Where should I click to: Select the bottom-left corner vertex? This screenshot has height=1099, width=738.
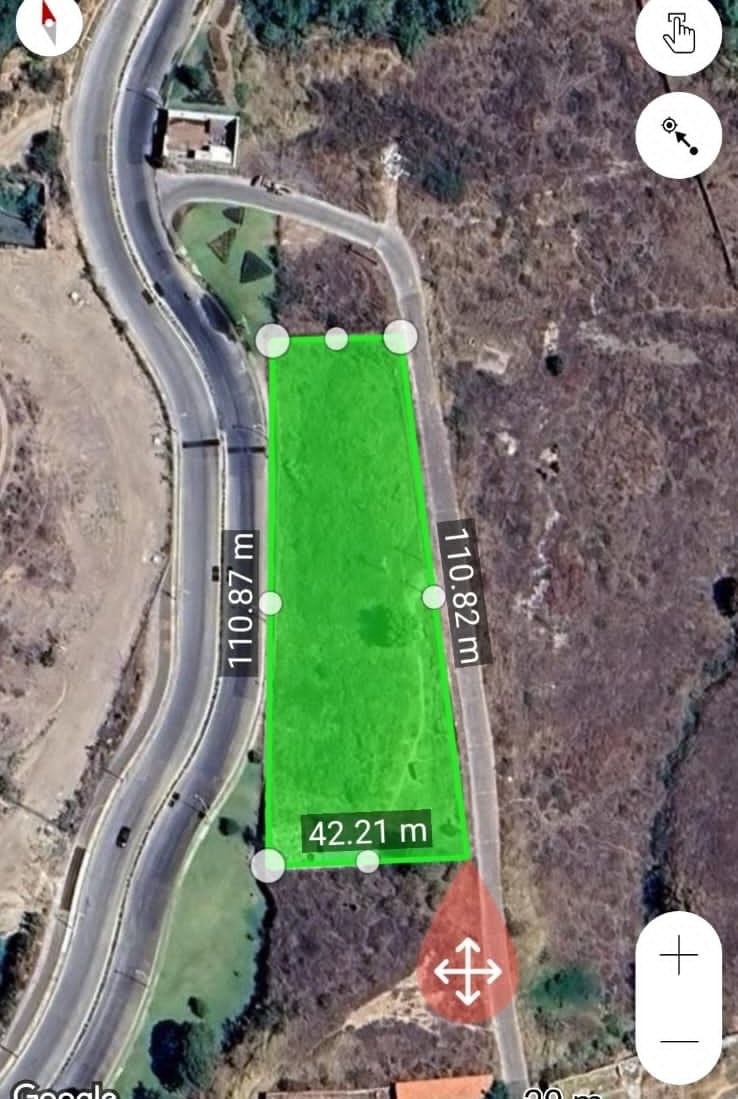pyautogui.click(x=268, y=865)
